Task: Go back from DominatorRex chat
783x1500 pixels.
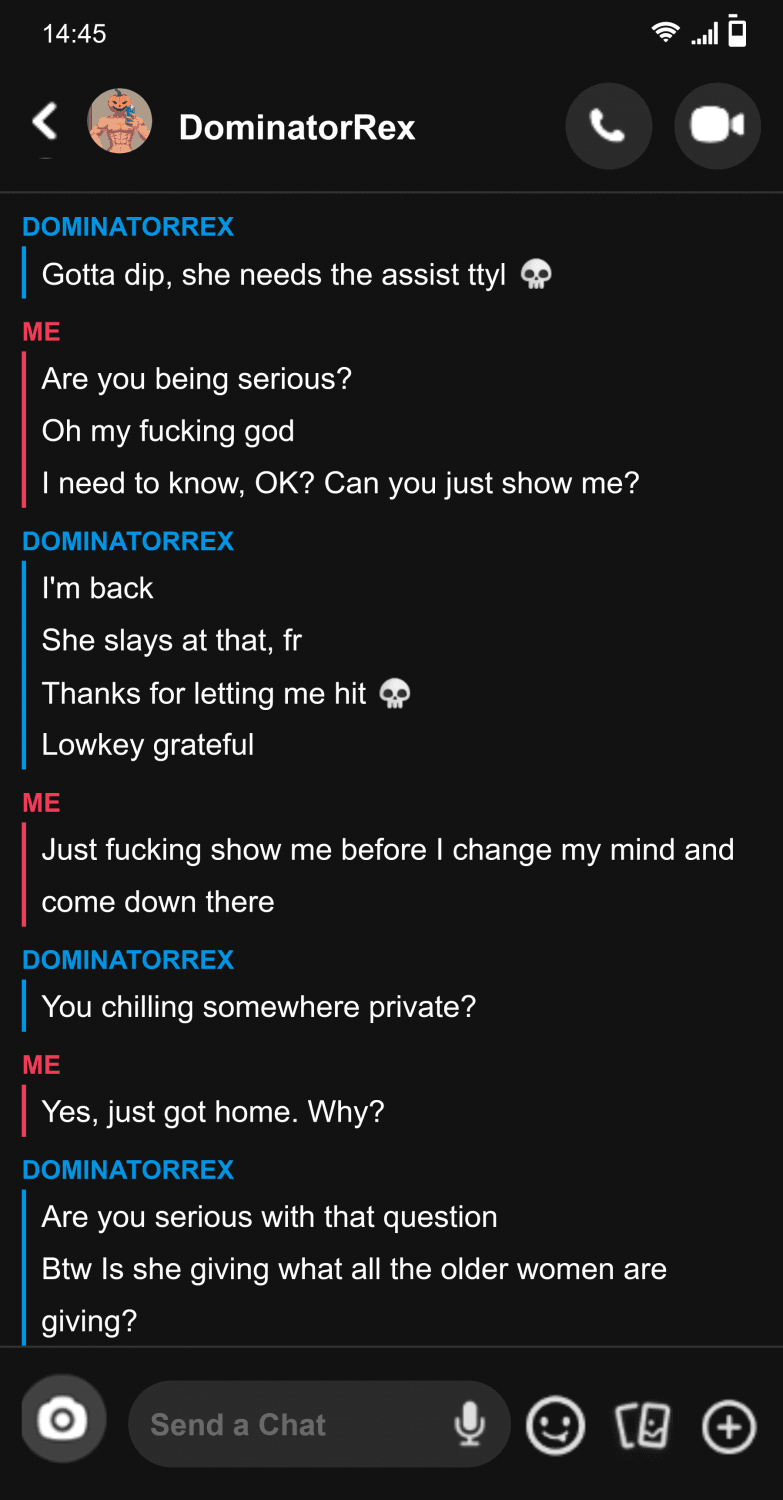Action: click(44, 123)
